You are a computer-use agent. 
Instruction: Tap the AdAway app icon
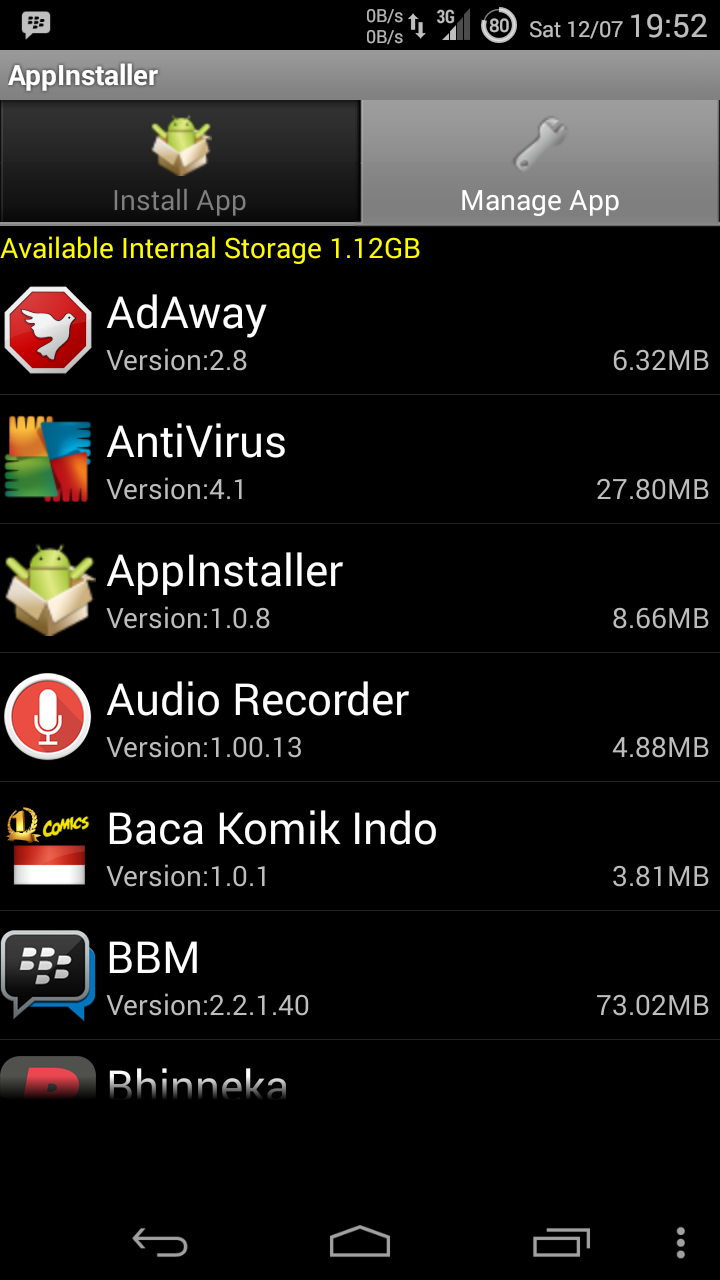click(47, 330)
